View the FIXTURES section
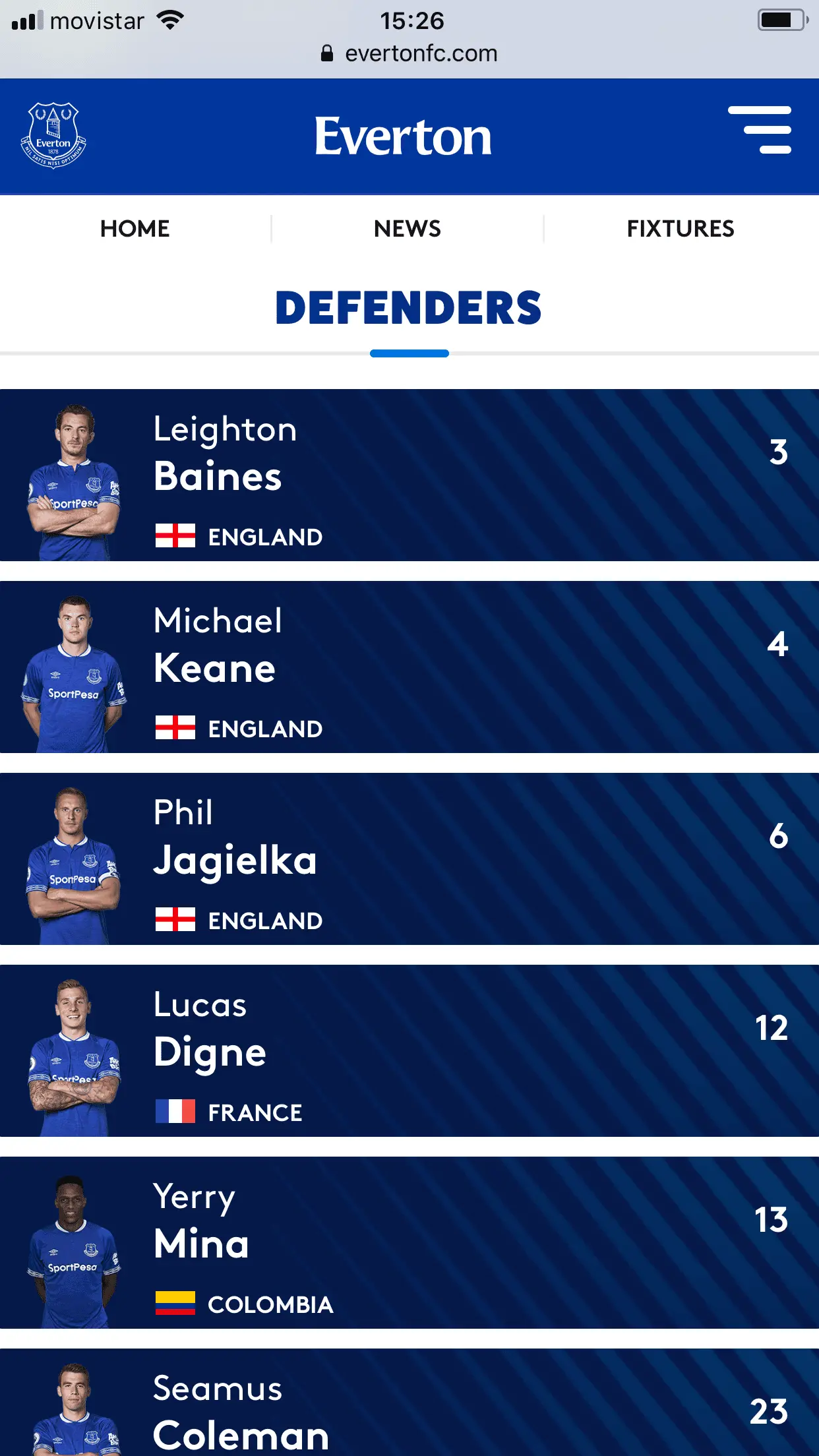Viewport: 819px width, 1456px height. coord(681,229)
